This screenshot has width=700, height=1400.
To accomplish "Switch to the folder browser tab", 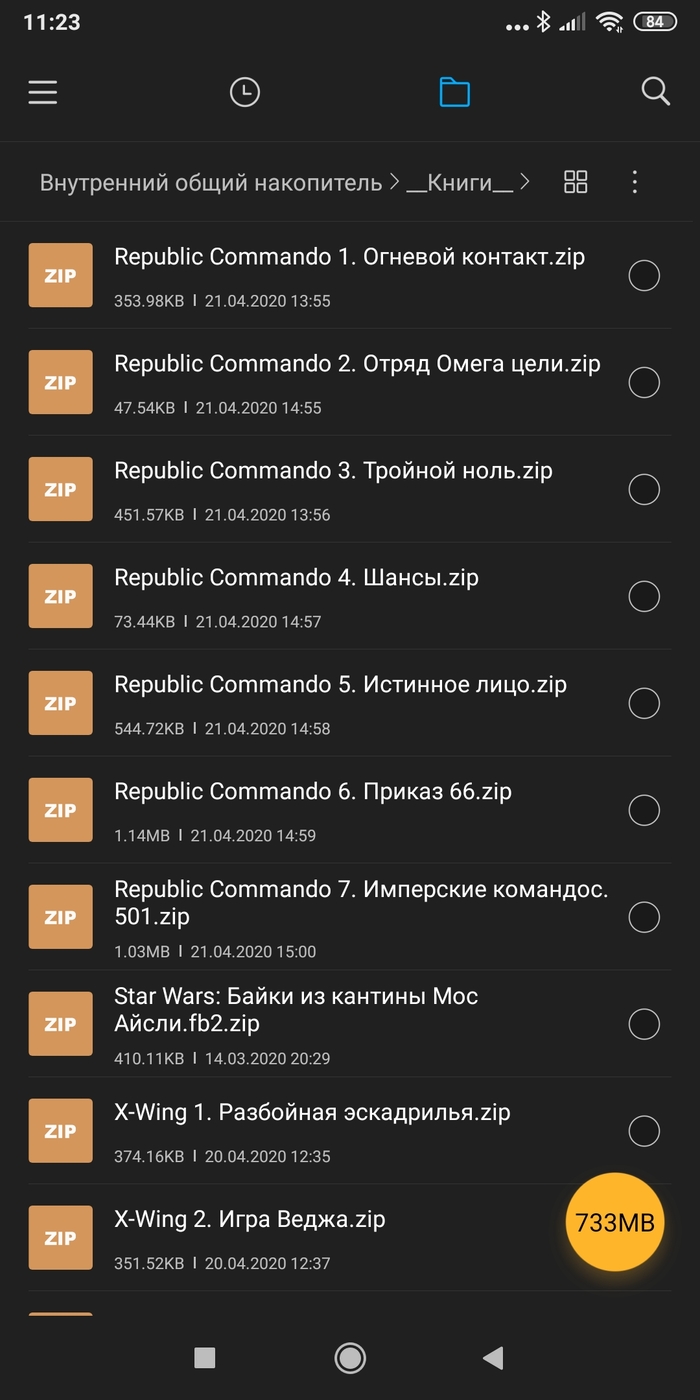I will (454, 93).
